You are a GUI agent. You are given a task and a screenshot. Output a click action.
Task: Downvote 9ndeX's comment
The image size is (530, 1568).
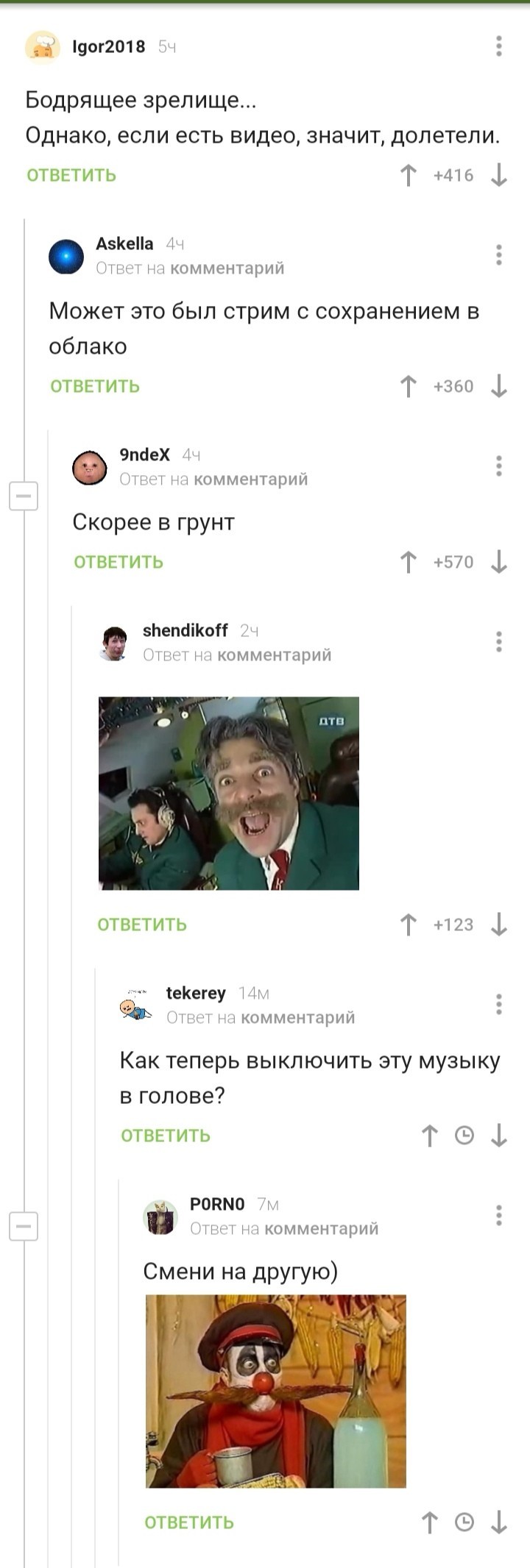498,562
